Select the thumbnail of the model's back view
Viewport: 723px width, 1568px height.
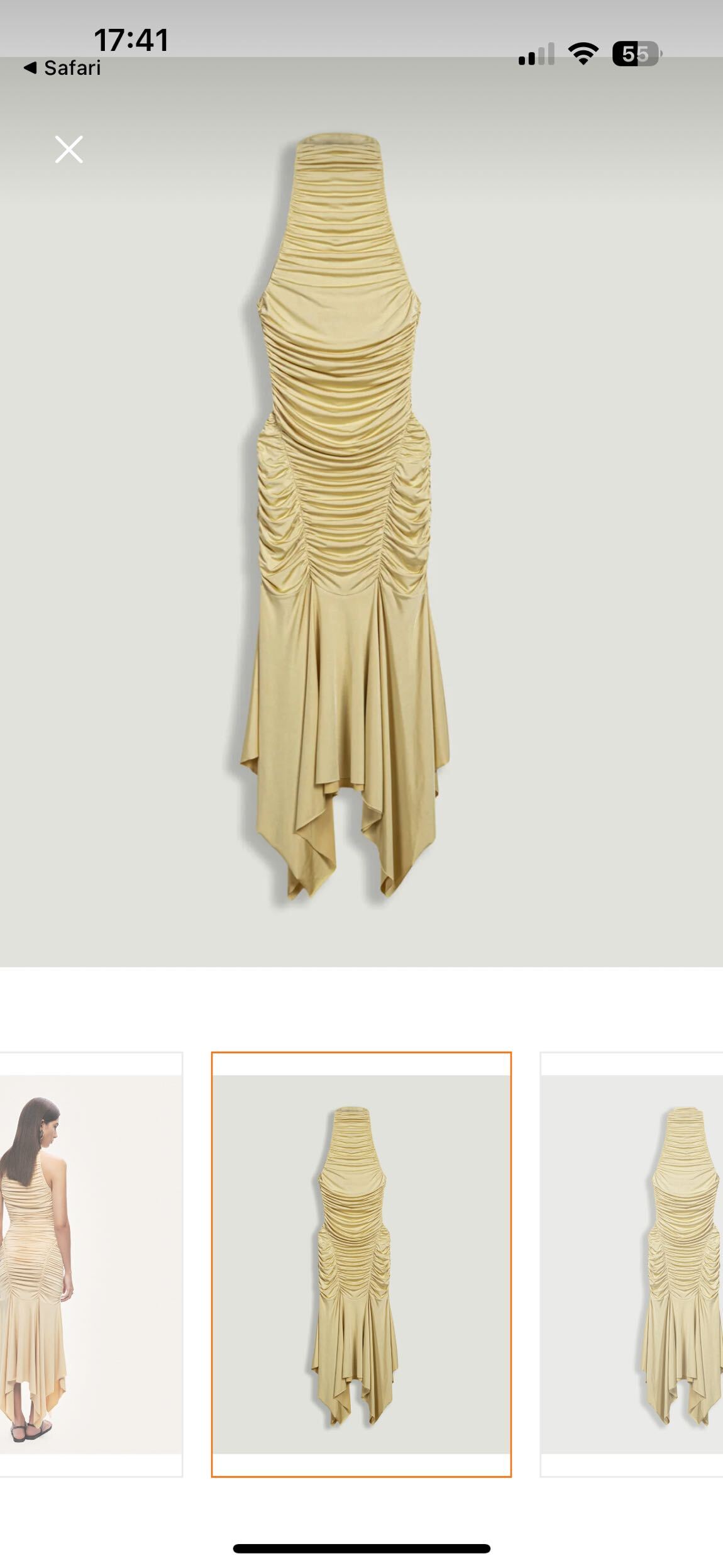[x=91, y=1265]
